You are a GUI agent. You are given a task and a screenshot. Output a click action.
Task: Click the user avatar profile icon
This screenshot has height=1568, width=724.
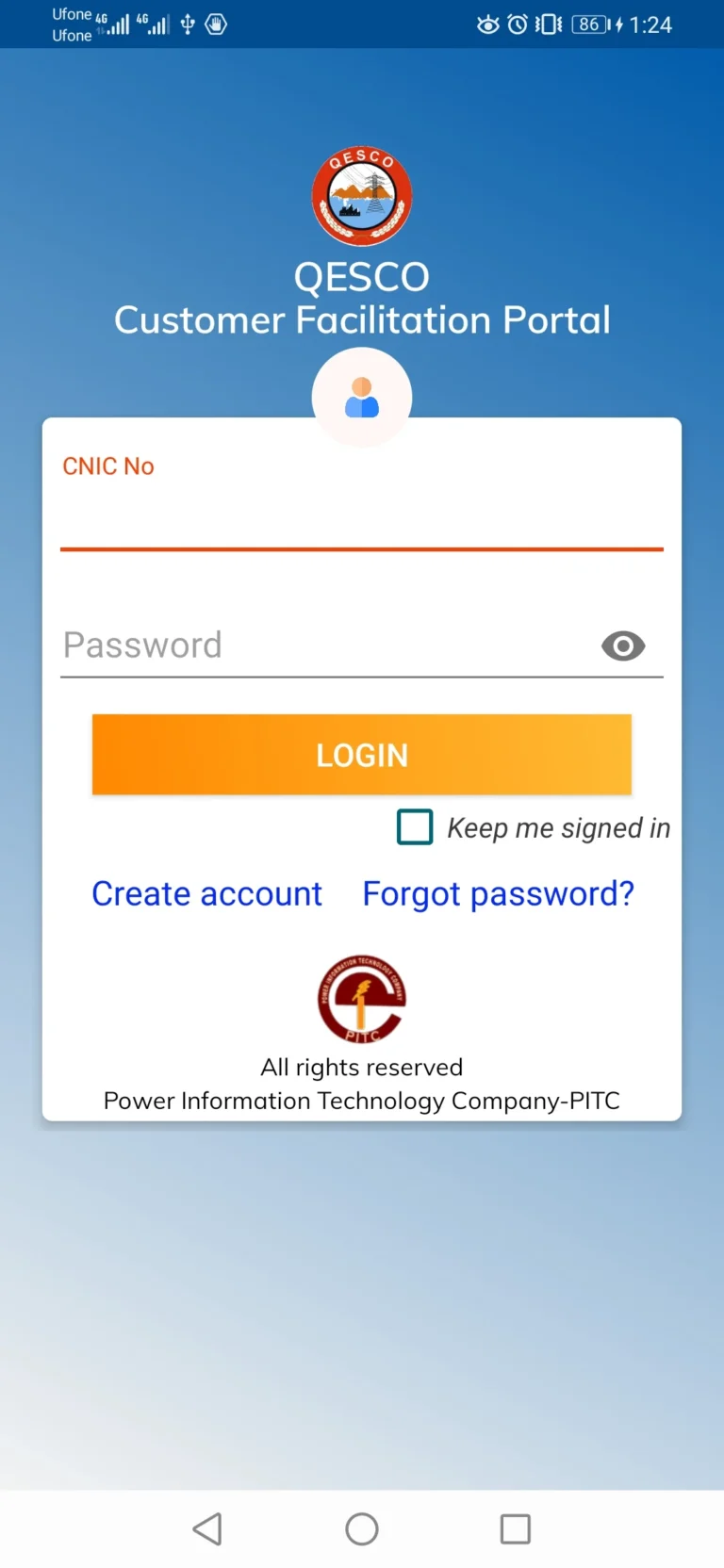(362, 397)
